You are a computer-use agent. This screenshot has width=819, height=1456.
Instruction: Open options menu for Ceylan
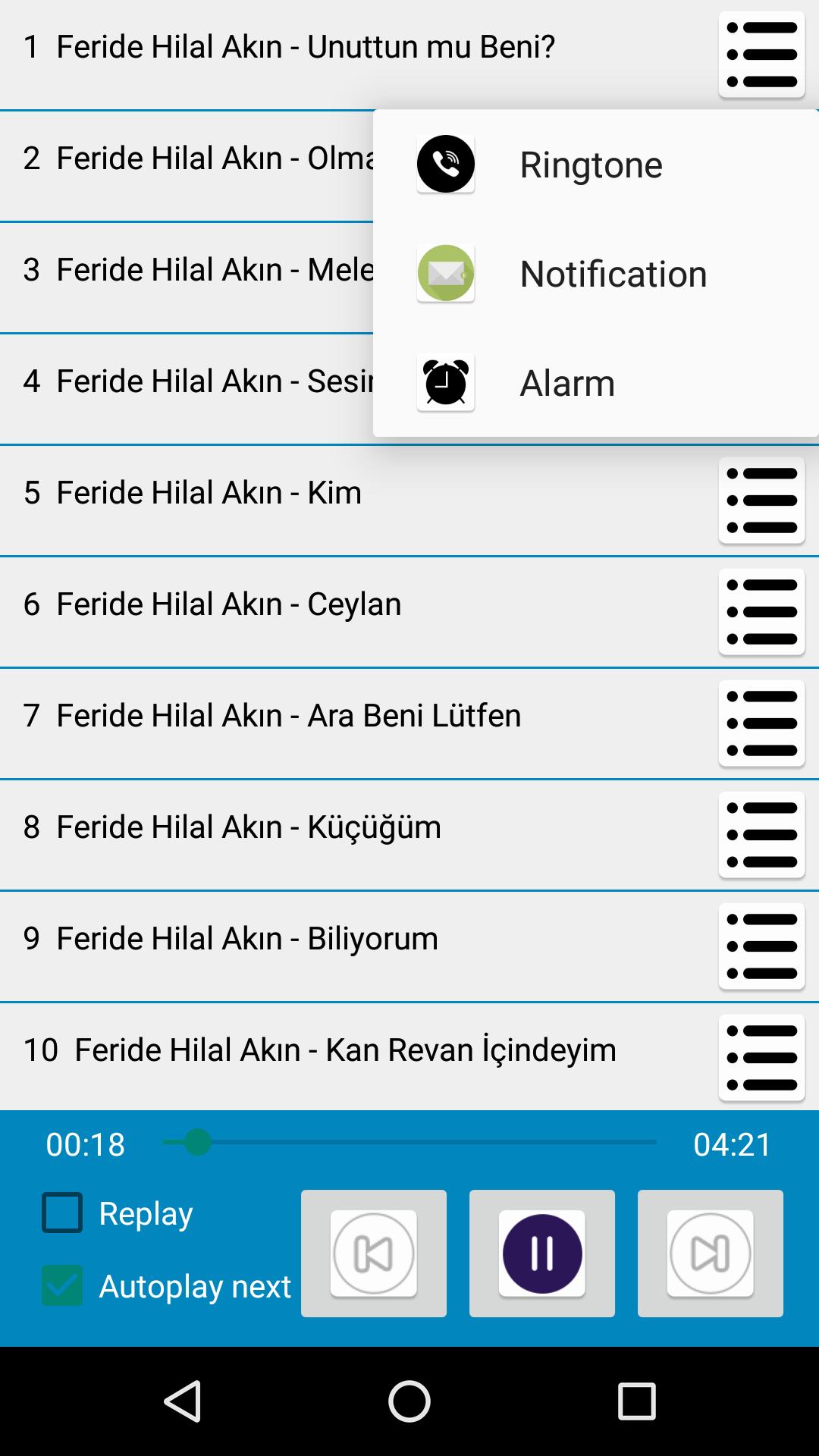click(x=761, y=612)
